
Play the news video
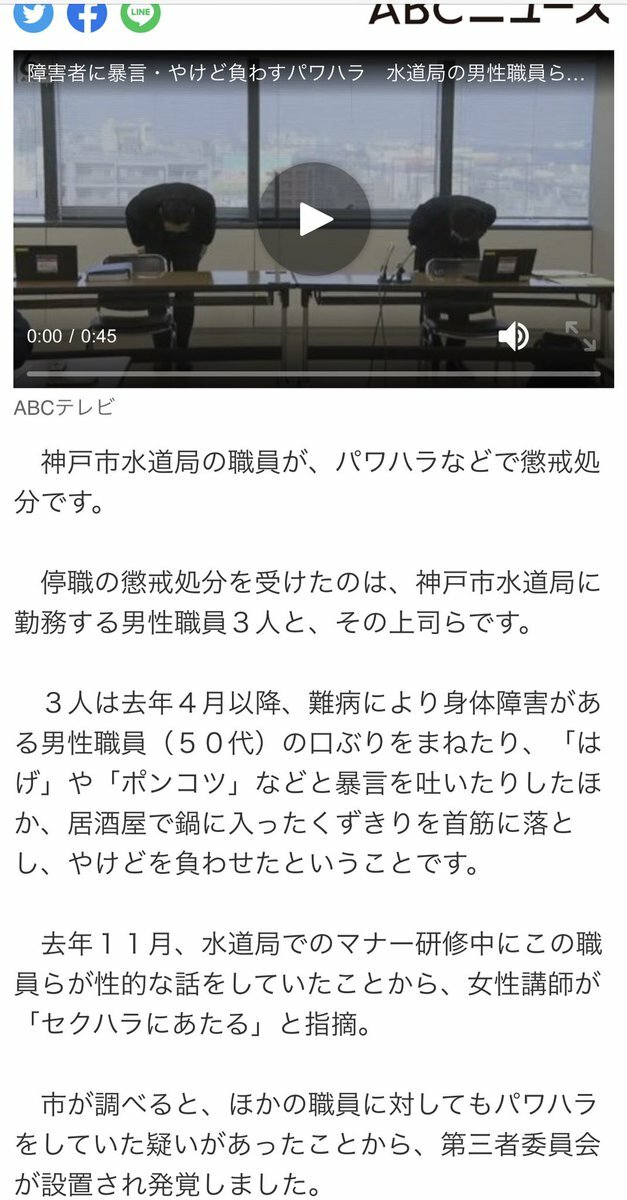(314, 219)
